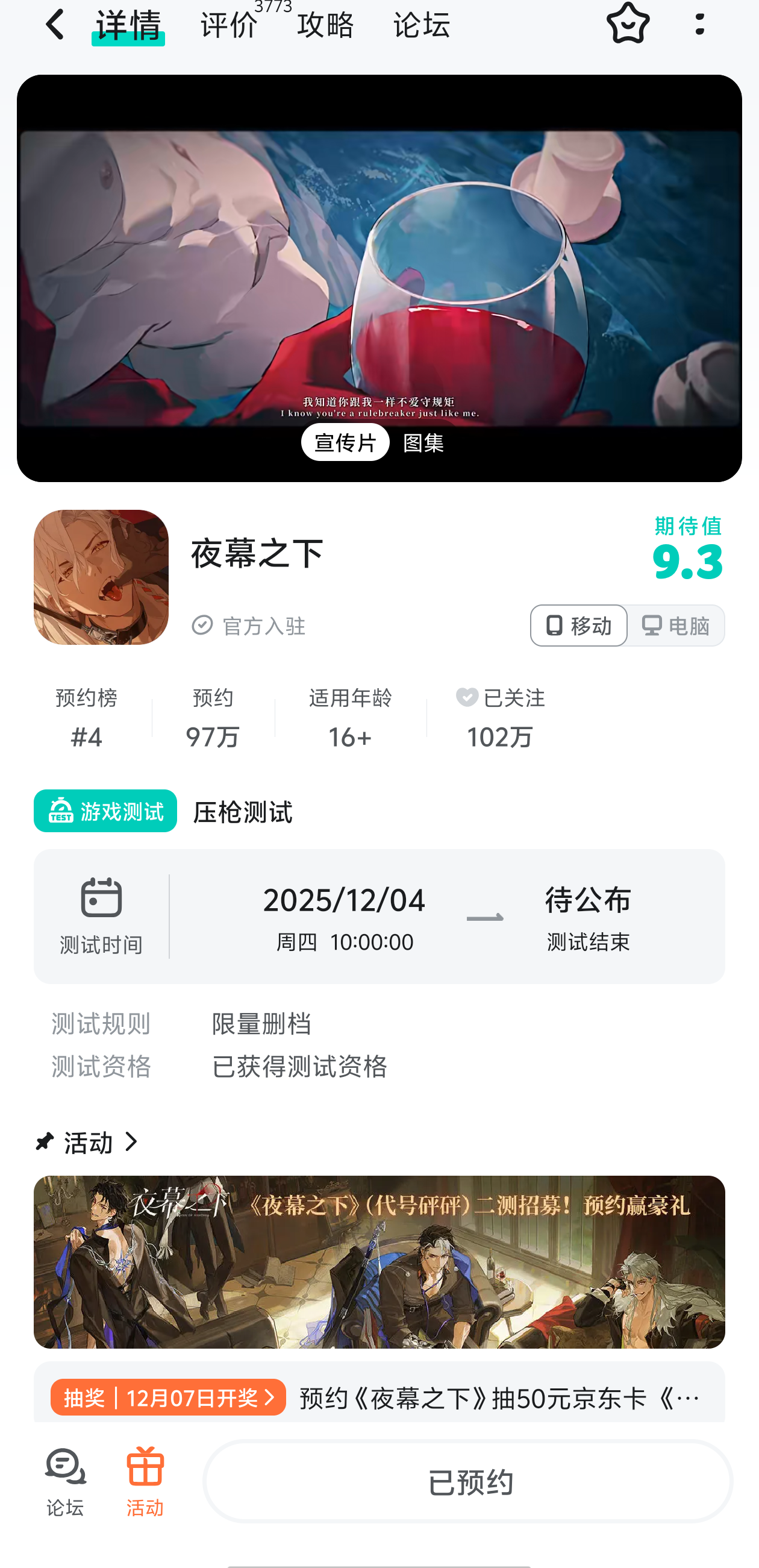This screenshot has height=1568, width=759.
Task: Select the 图集 gallery view
Action: pos(423,442)
